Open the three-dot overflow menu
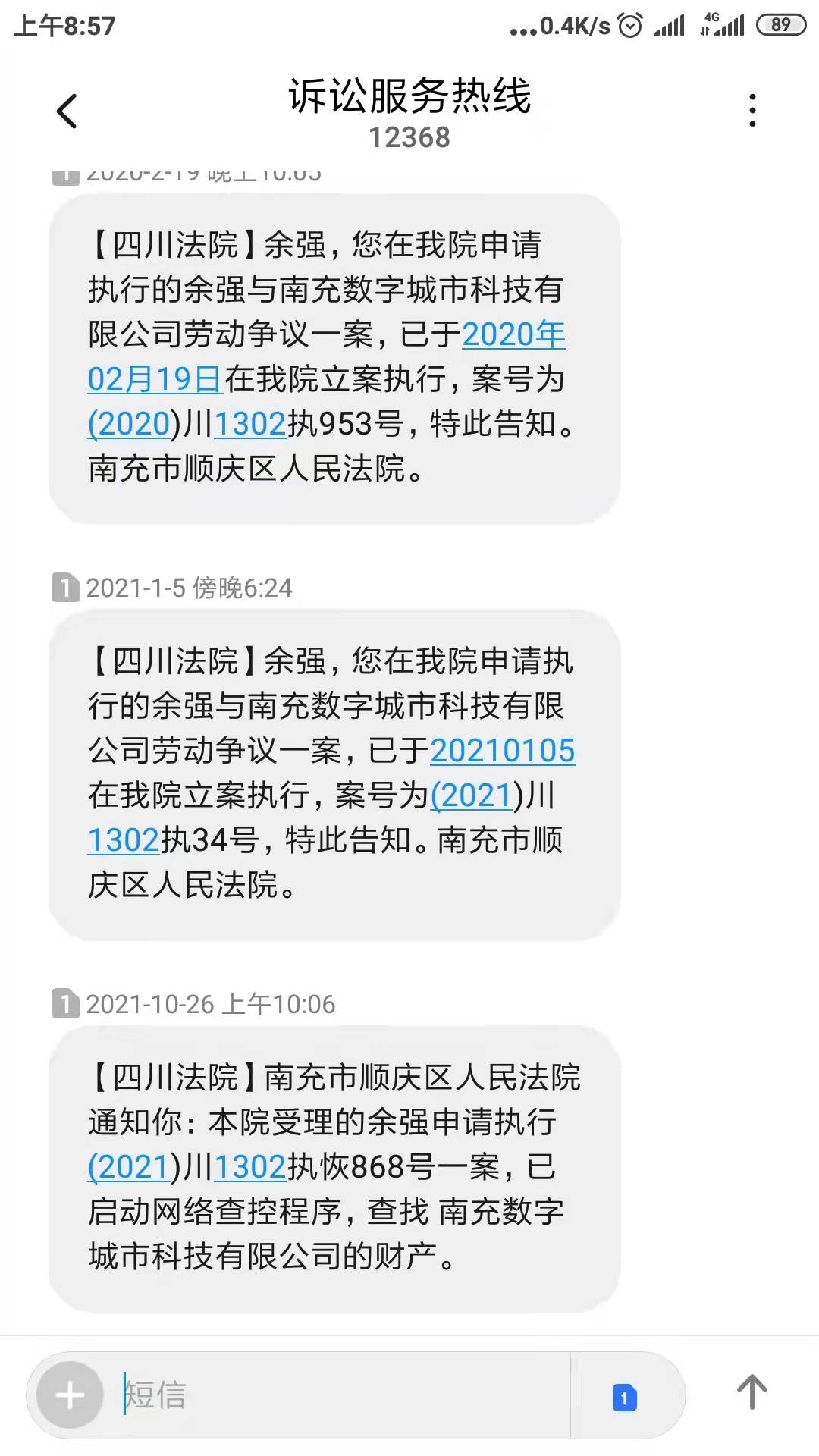The width and height of the screenshot is (819, 1456). point(752,111)
